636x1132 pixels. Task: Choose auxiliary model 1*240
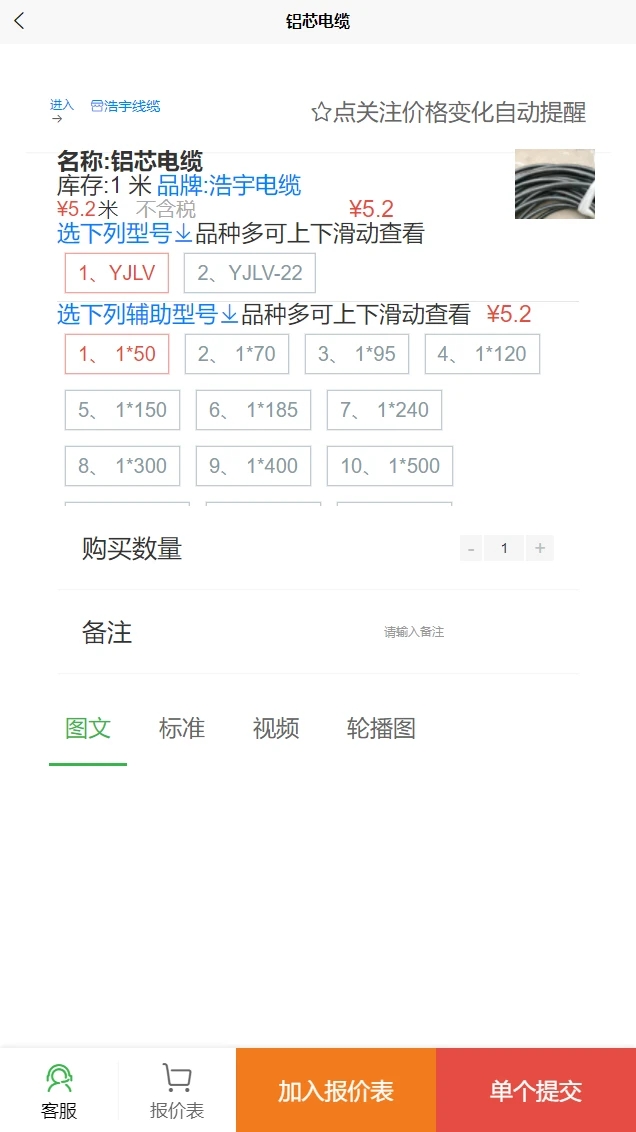384,410
